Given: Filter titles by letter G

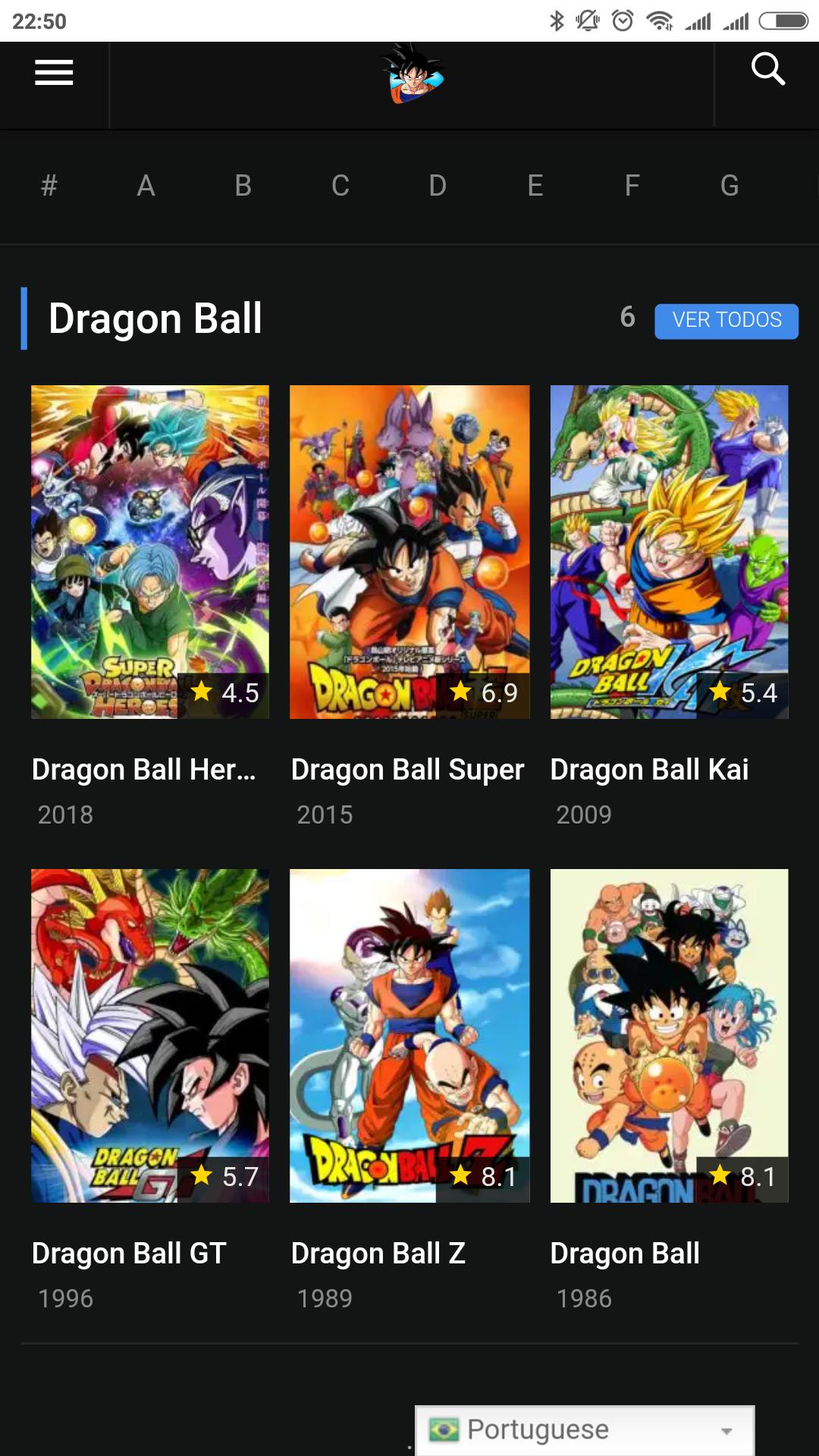Looking at the screenshot, I should tap(729, 186).
